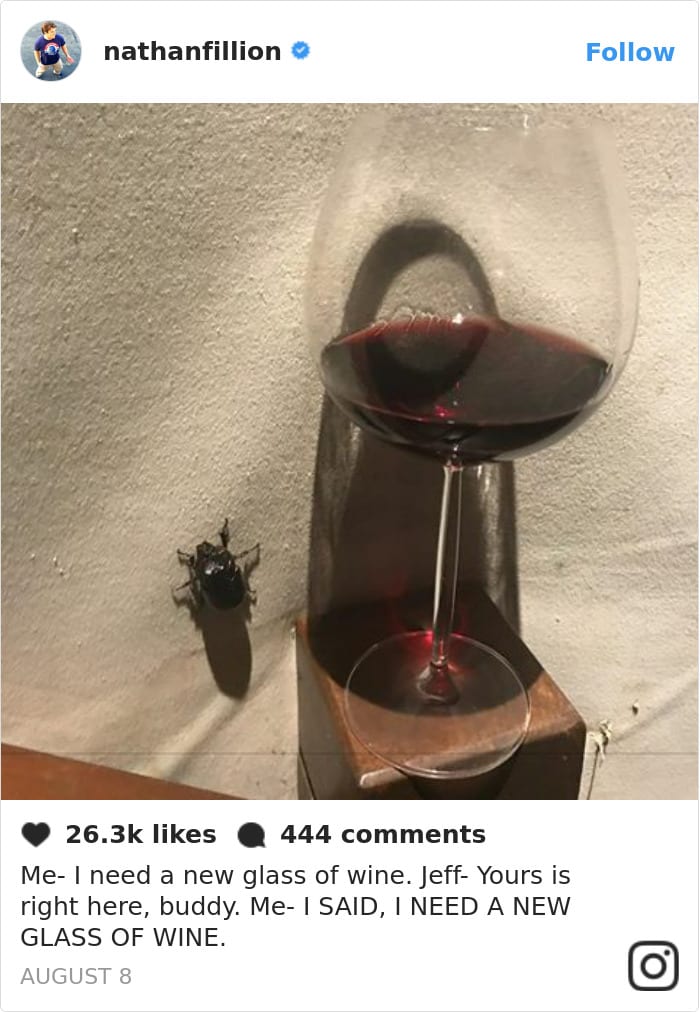Open the post in Instagram via logo
Screen dimensions: 700x1012
[653, 965]
